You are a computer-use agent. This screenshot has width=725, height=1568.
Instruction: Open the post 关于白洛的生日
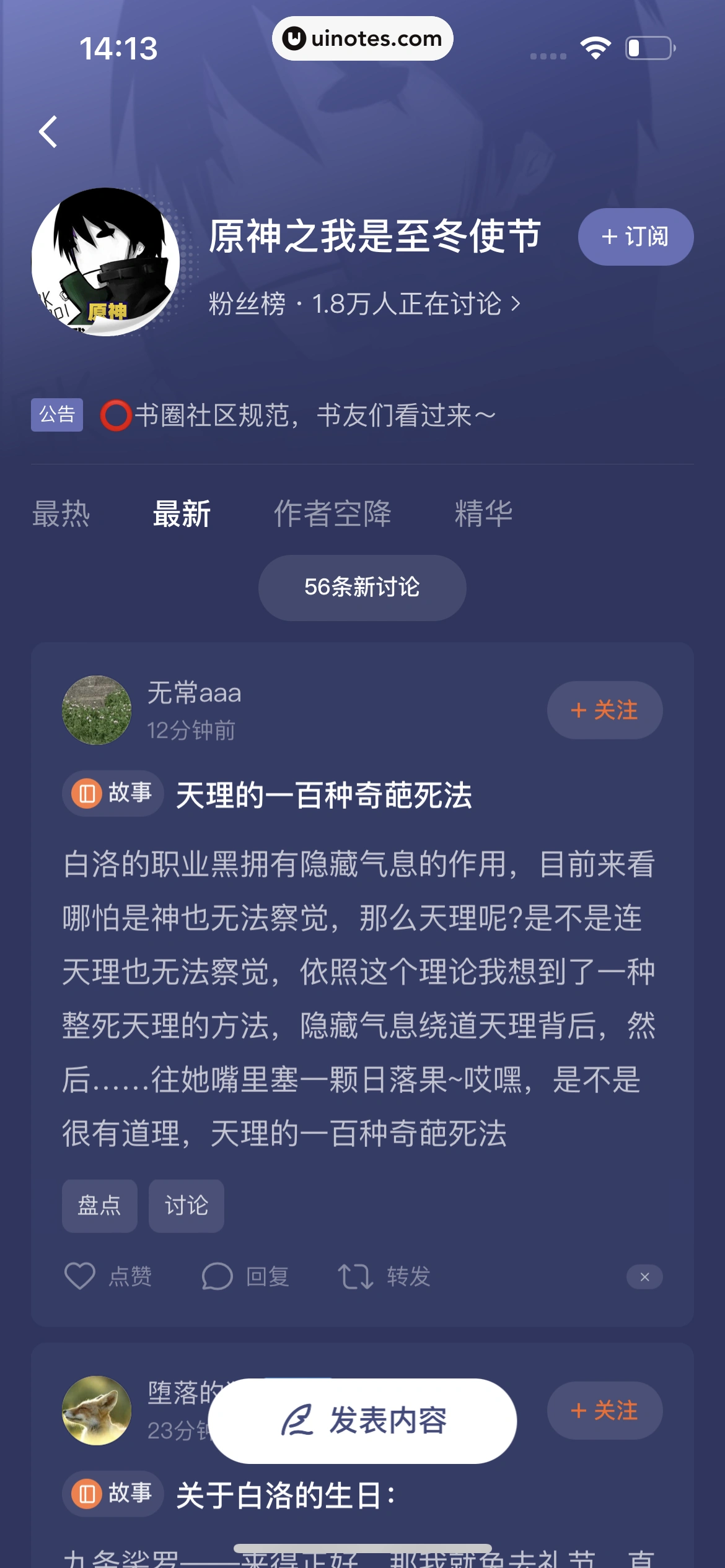[285, 1496]
